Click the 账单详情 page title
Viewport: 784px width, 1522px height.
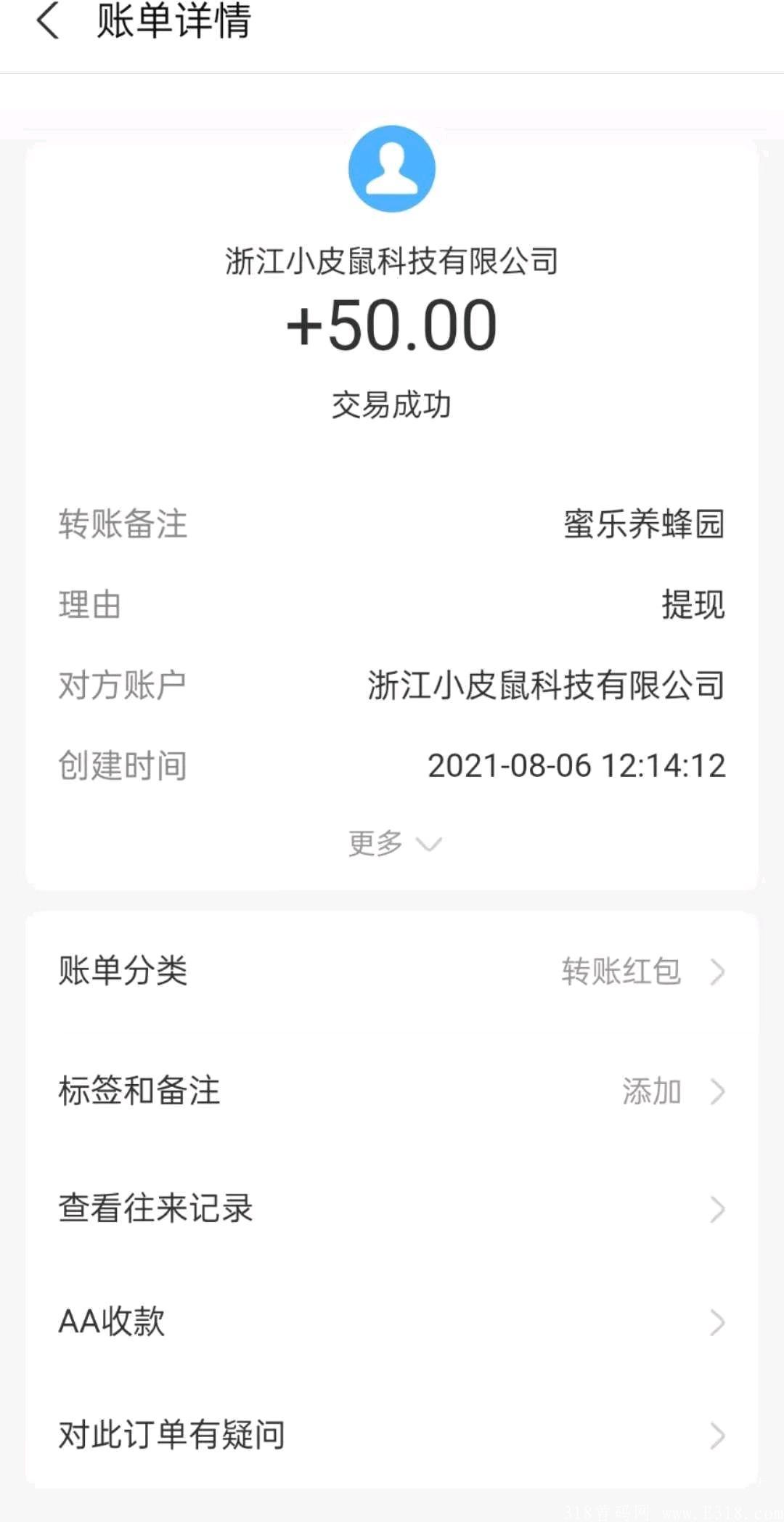[x=172, y=24]
